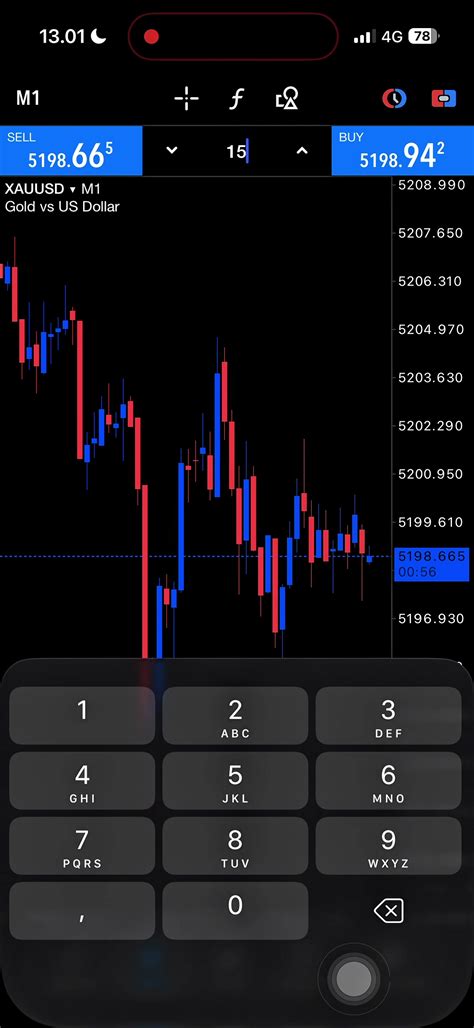Increase lot volume with up chevron
This screenshot has height=1028, width=474.
[x=302, y=151]
